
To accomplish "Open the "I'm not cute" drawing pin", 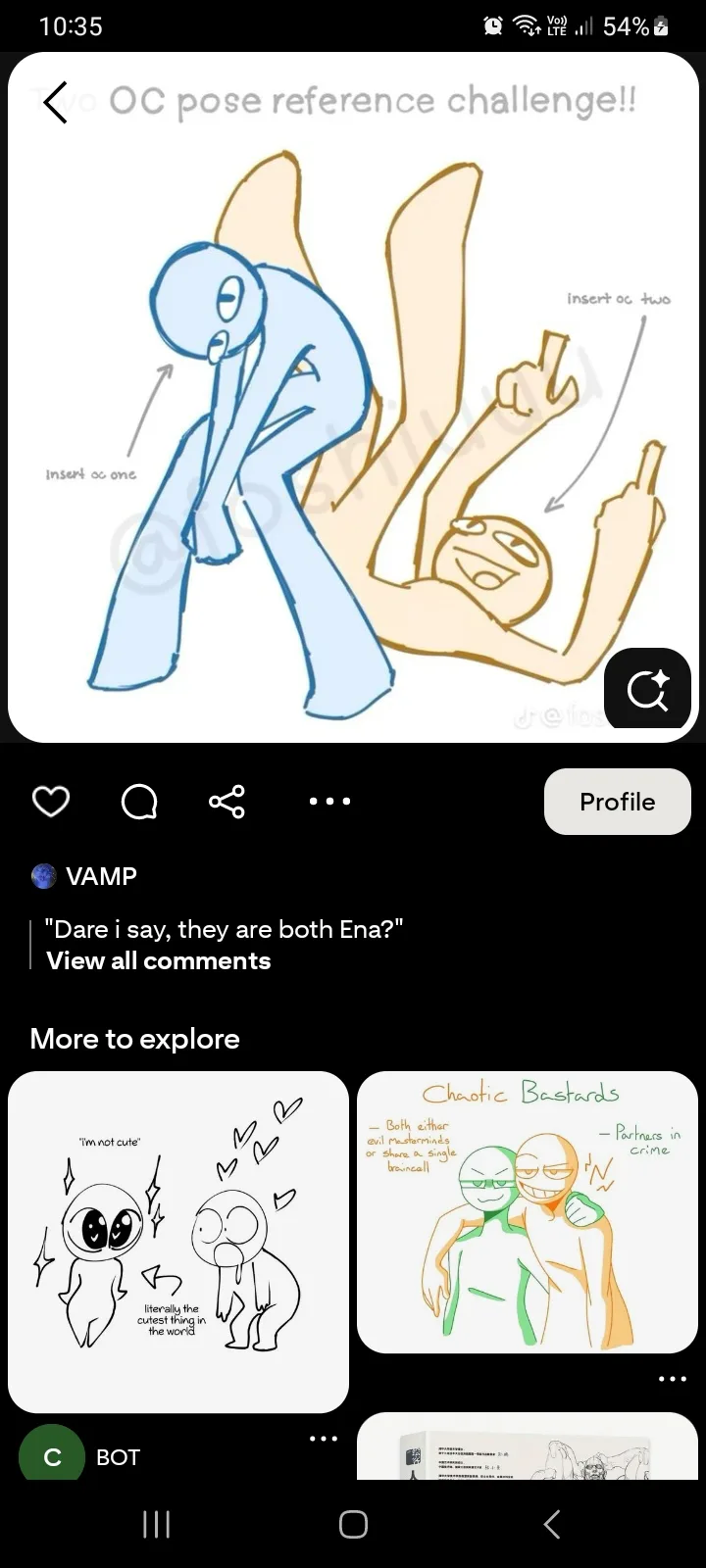I will click(x=178, y=1242).
